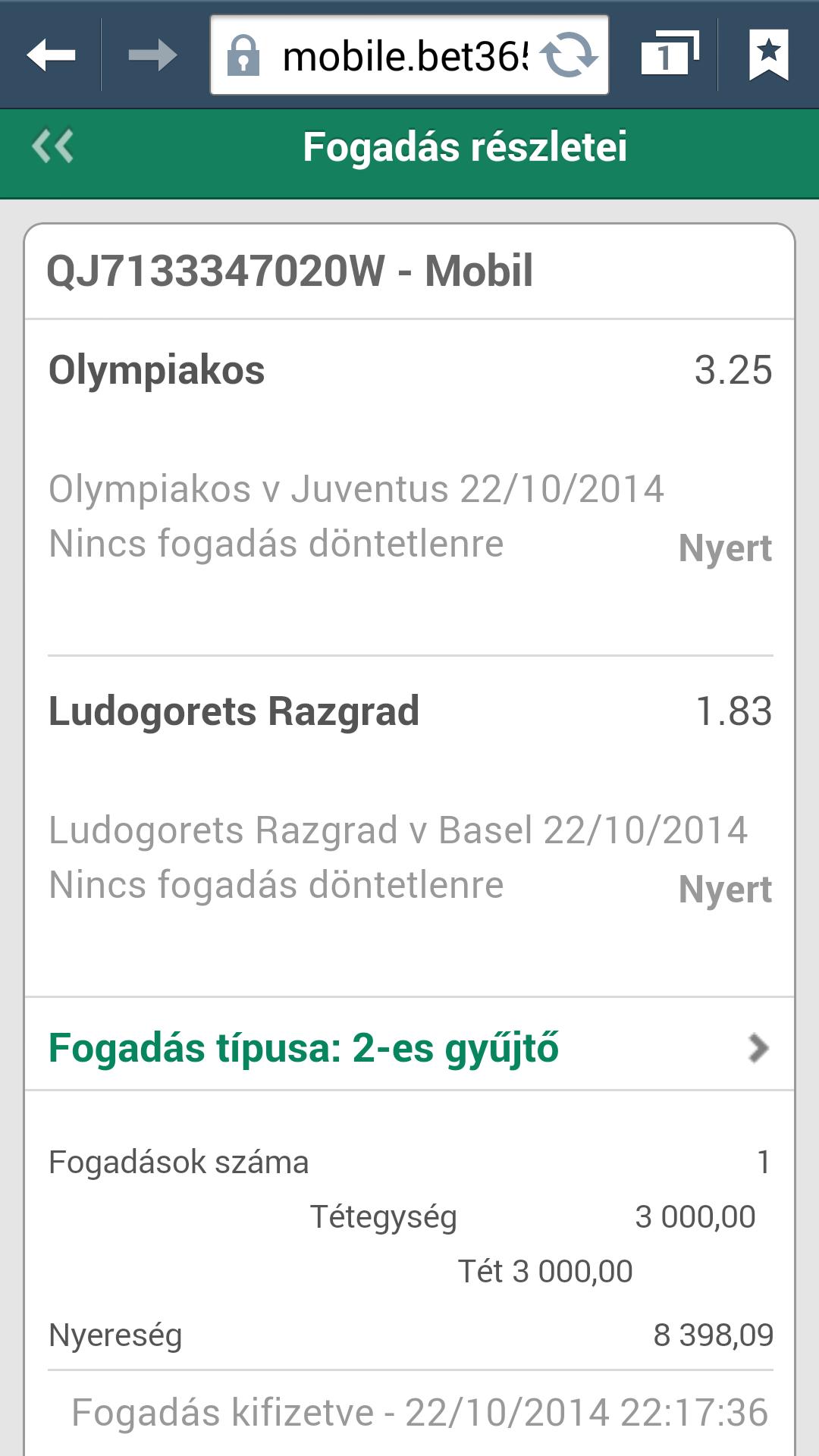Screen dimensions: 819x1456
Task: Tap the mobile.bet365 address bar
Action: [394, 55]
